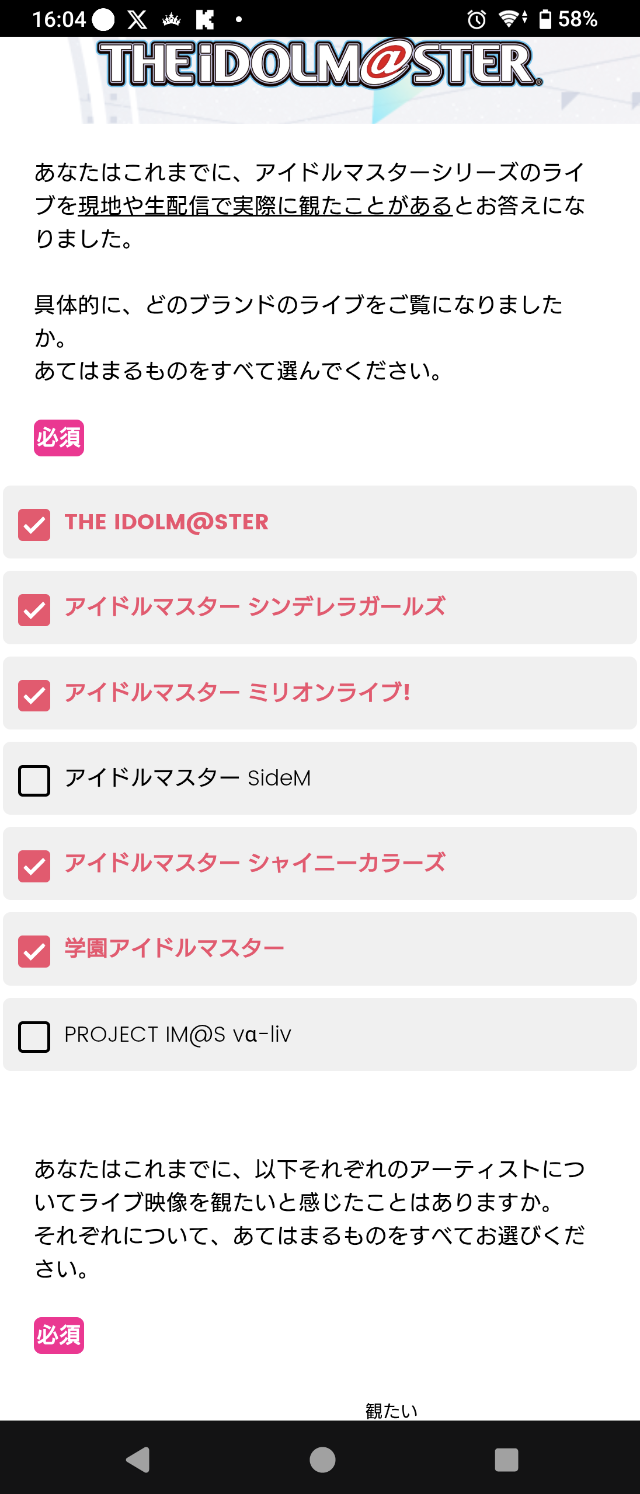Return to the home screen
The height and width of the screenshot is (1494, 640).
pyautogui.click(x=322, y=1459)
